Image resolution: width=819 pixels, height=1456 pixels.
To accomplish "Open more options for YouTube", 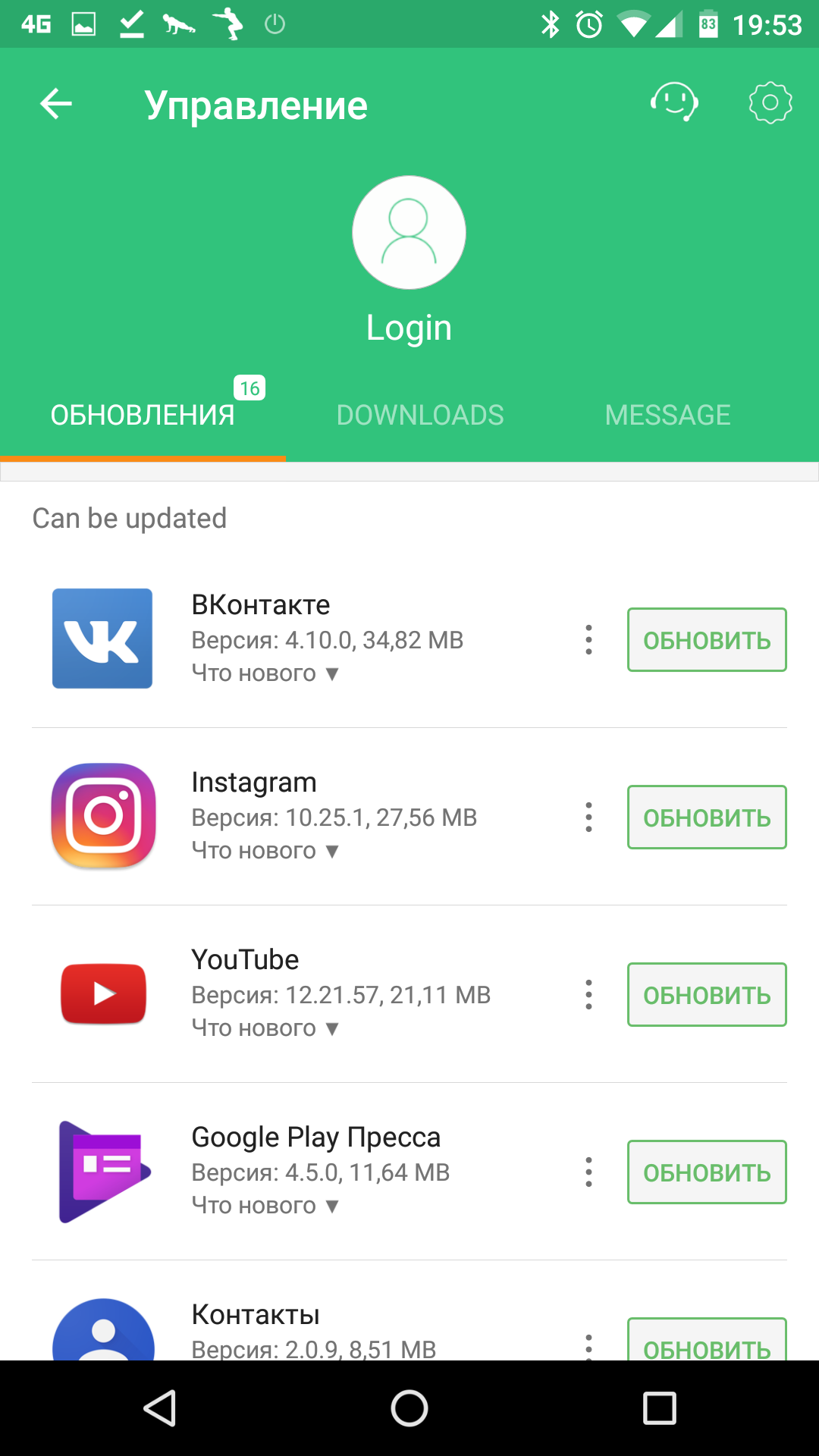I will pyautogui.click(x=588, y=995).
